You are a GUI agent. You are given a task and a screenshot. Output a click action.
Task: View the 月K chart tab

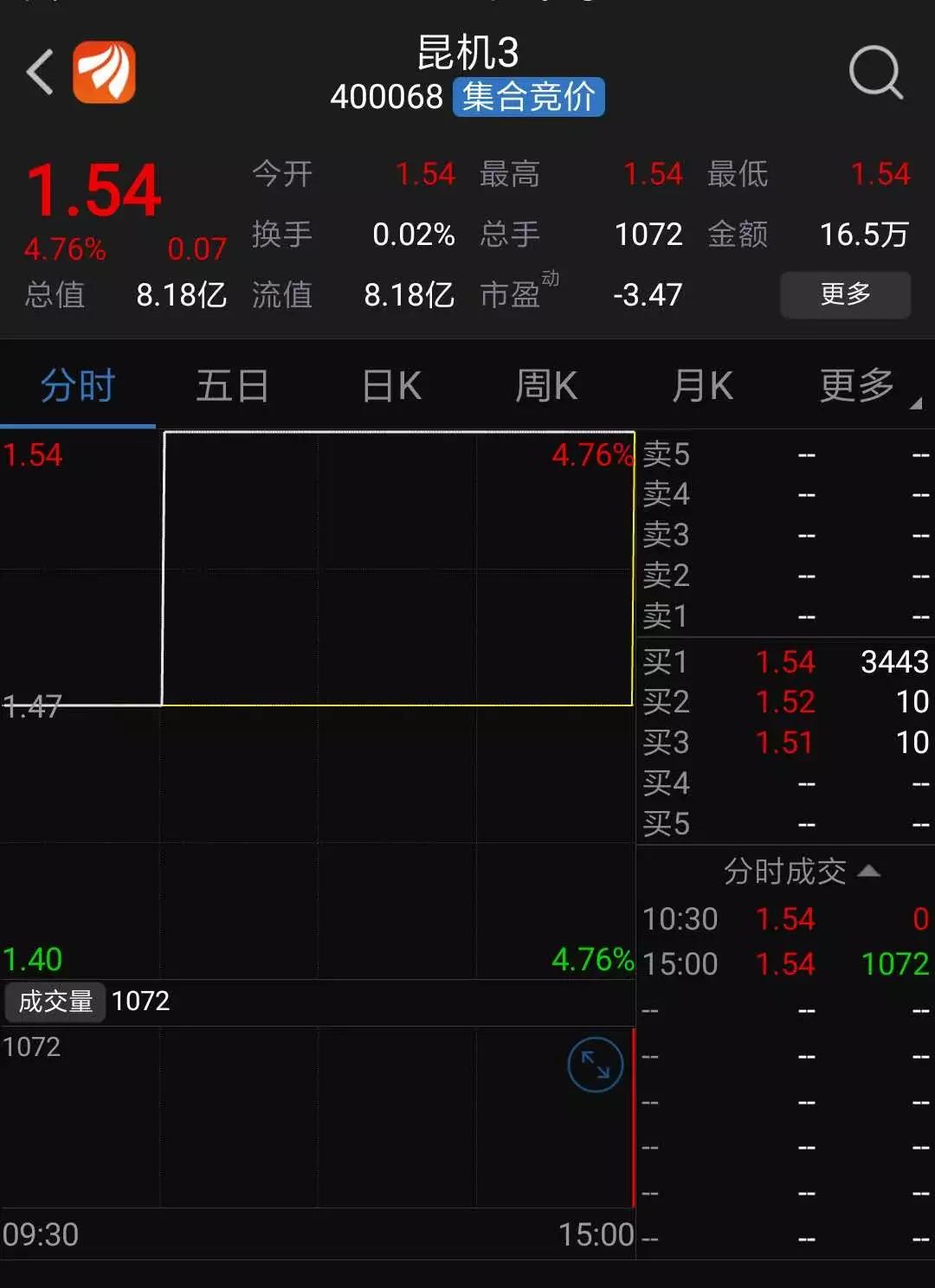click(x=702, y=385)
